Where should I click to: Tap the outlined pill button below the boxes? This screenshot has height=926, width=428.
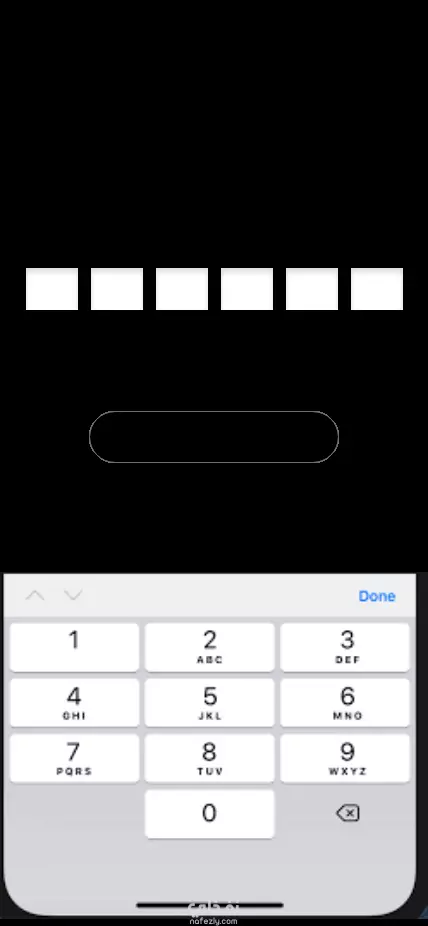214,437
